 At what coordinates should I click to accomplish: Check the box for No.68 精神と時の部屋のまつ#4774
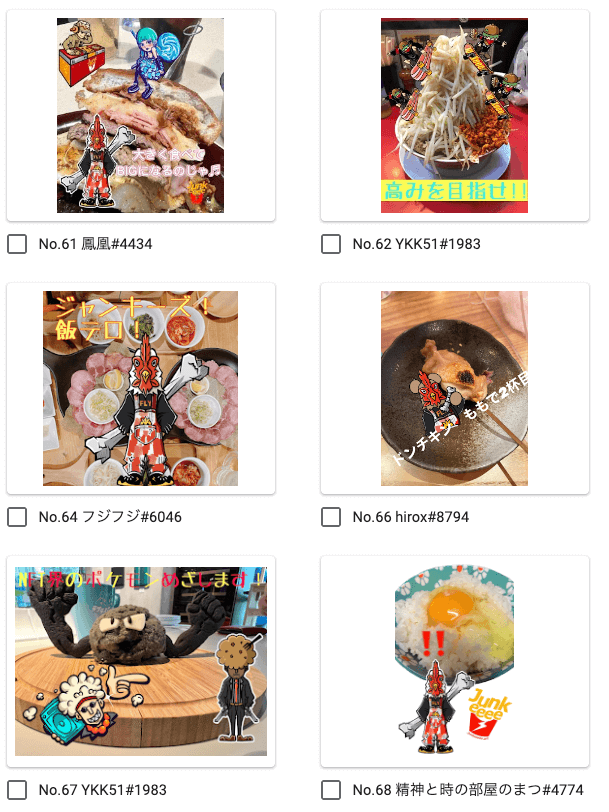(x=331, y=790)
